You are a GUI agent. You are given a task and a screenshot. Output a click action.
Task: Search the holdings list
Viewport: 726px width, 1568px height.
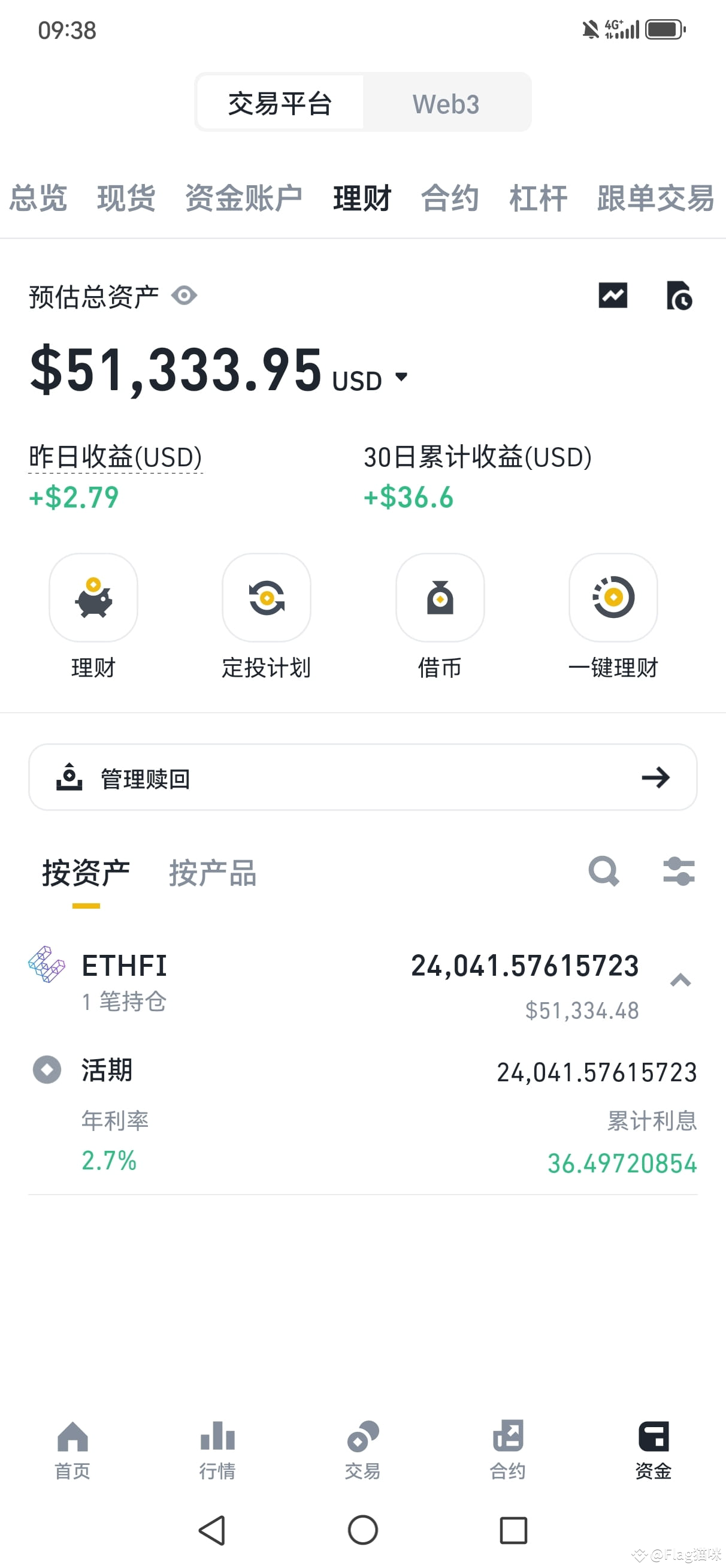click(x=604, y=871)
